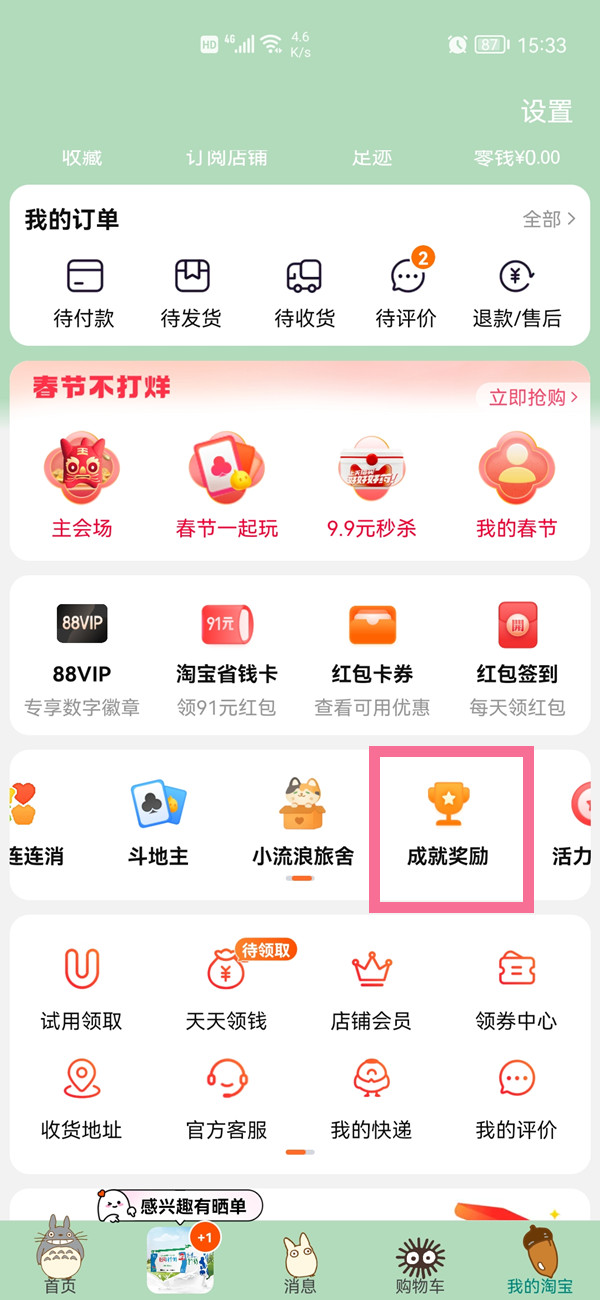Open 退款/售后 refund service

[517, 292]
